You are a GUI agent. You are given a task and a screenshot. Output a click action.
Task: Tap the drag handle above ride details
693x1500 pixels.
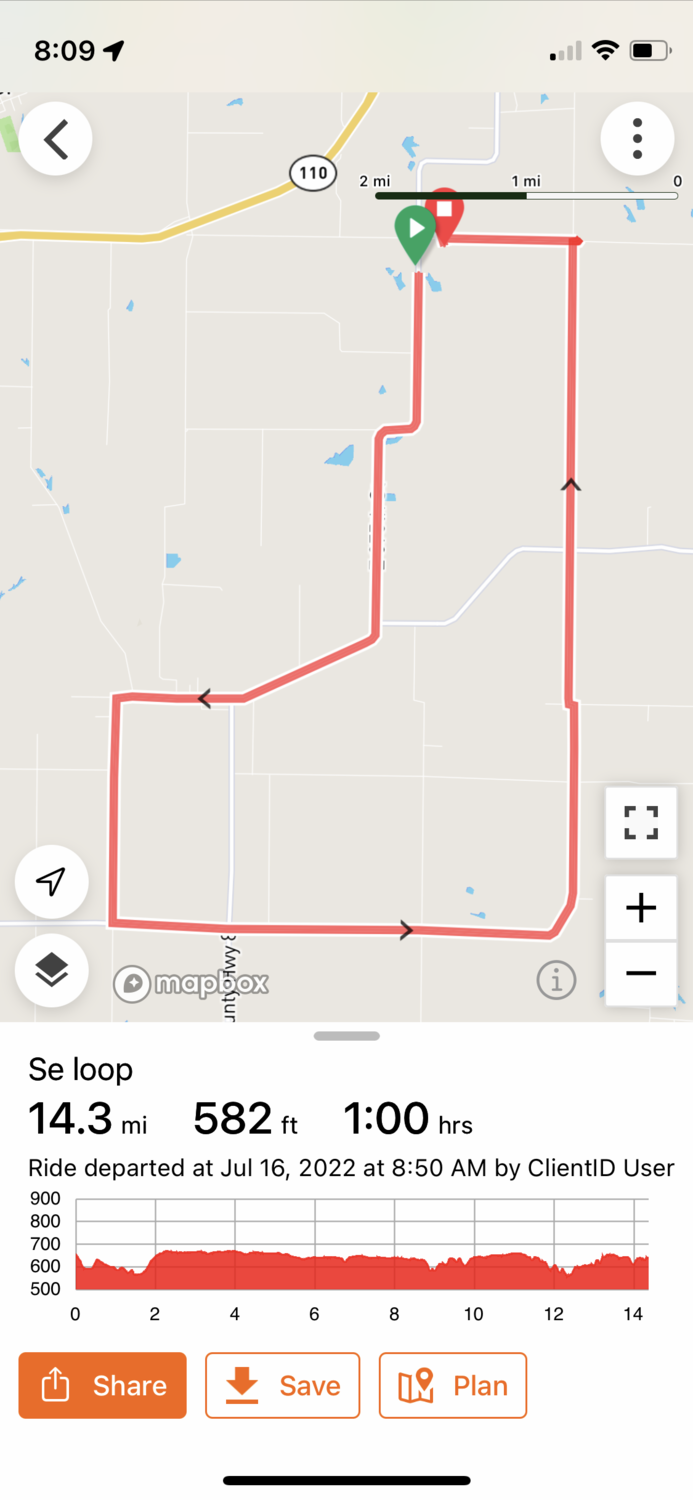pos(346,1036)
